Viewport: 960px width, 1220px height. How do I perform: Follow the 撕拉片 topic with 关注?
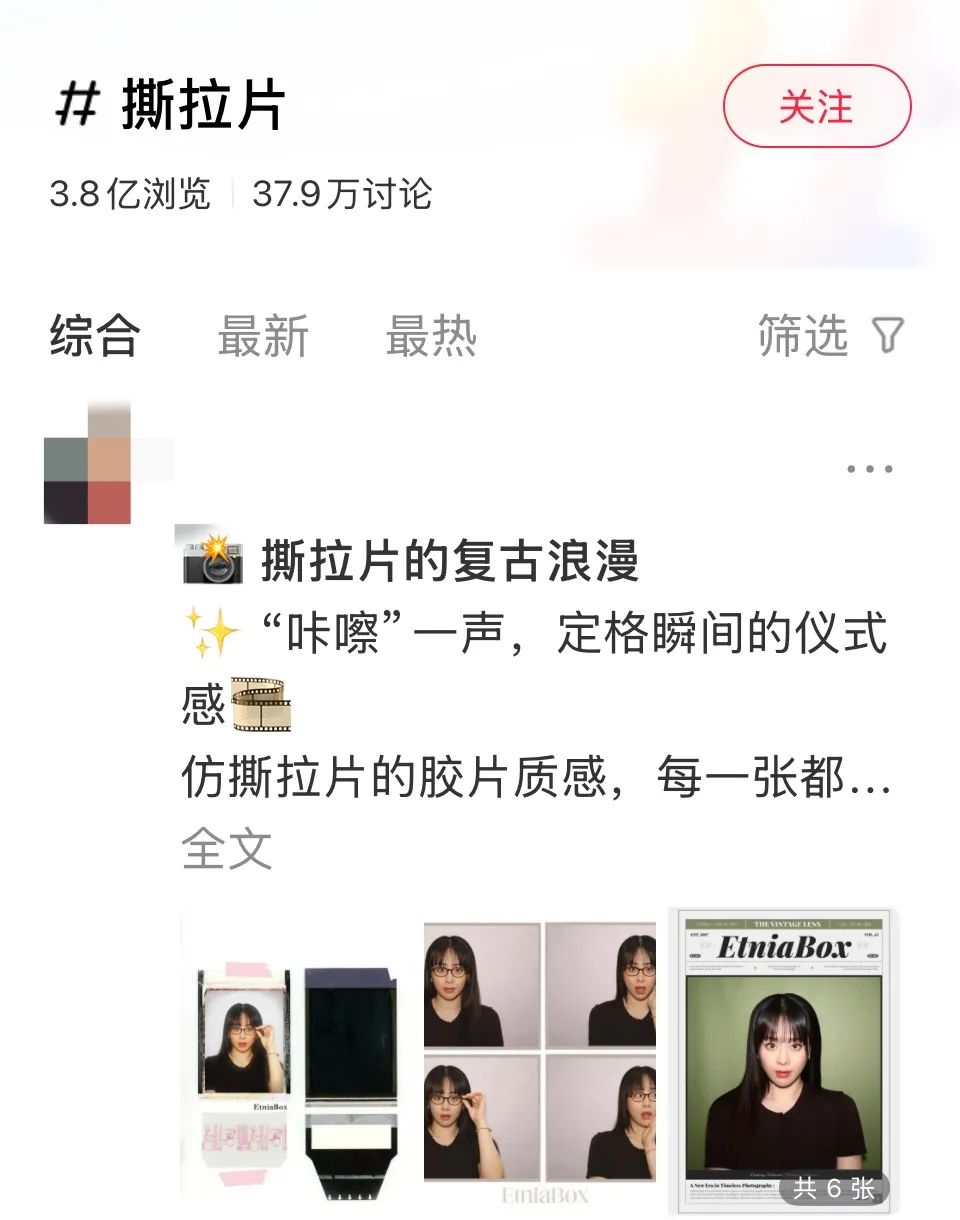(x=817, y=106)
